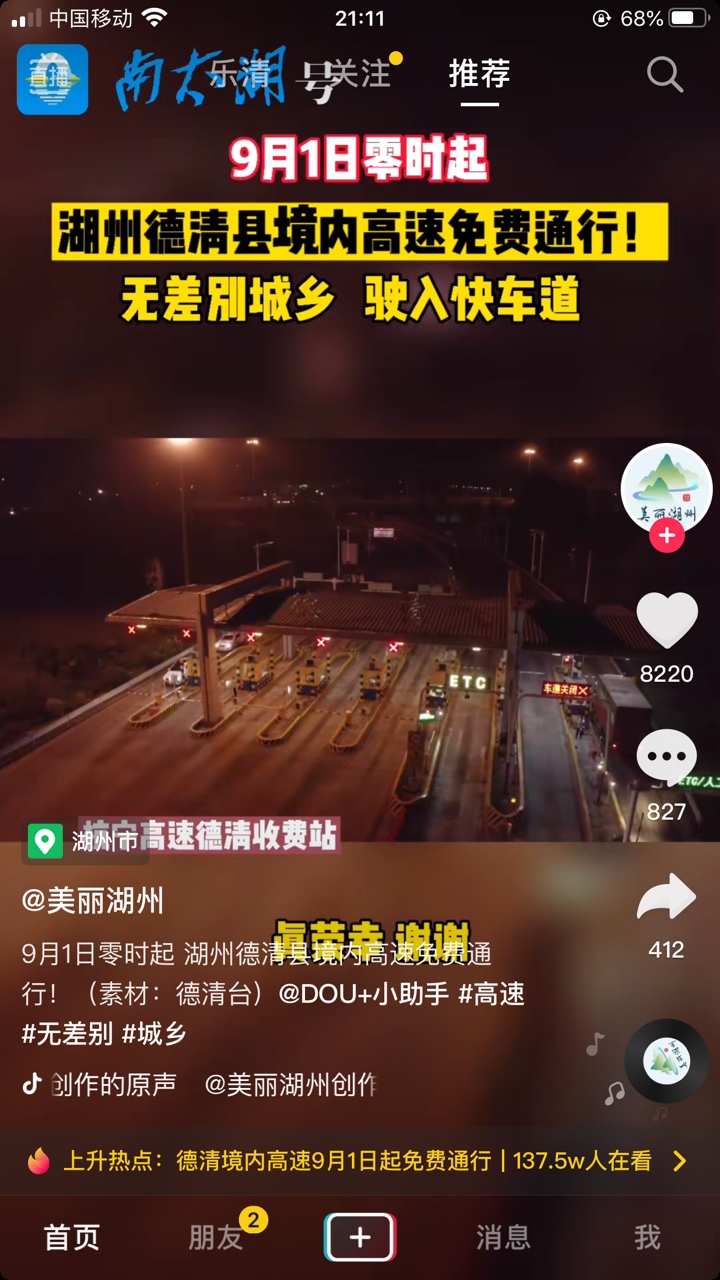Open the 上升热点 trending banner
Screen dimensions: 720x1280
click(x=358, y=1161)
